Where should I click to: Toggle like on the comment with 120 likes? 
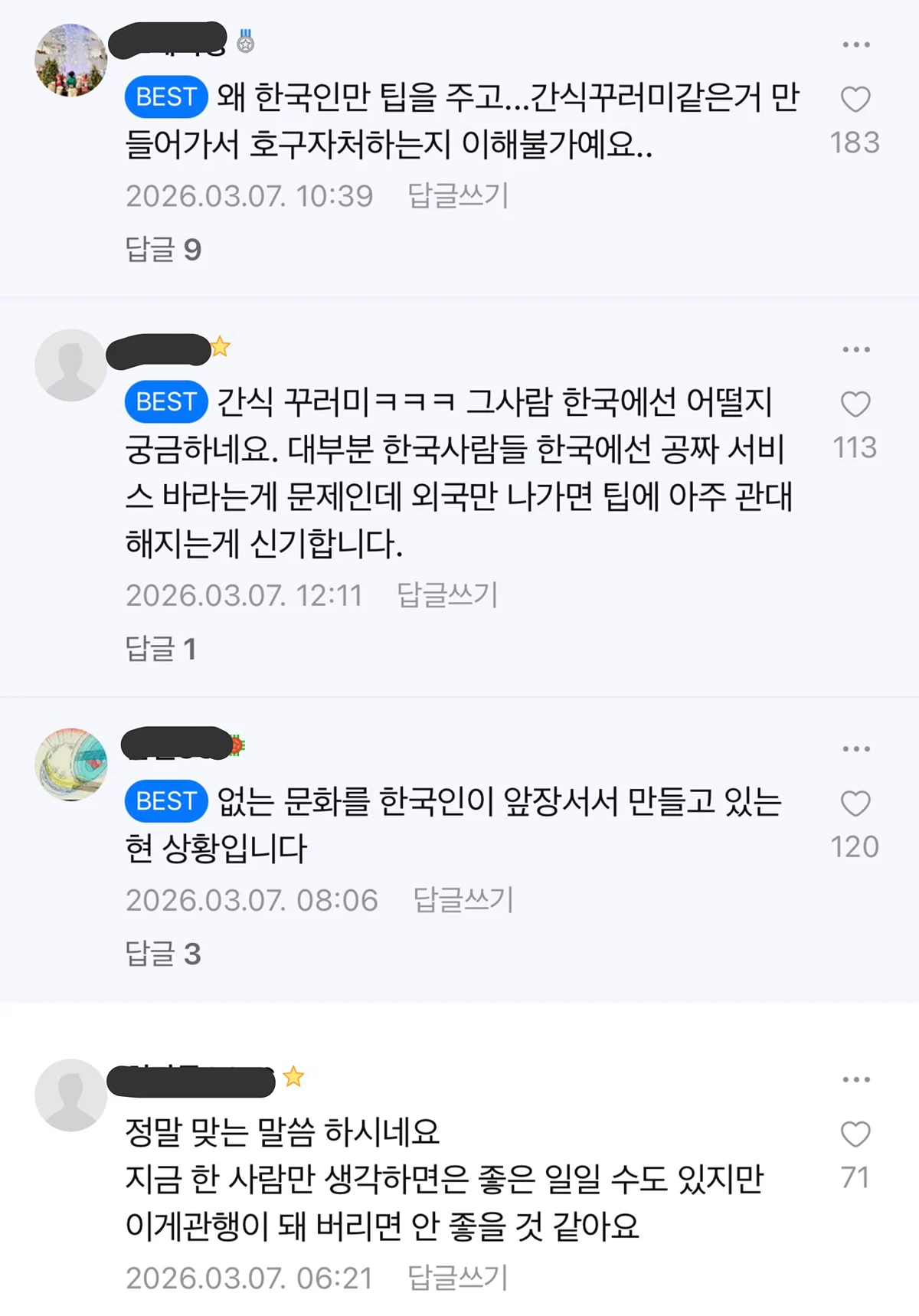(856, 804)
